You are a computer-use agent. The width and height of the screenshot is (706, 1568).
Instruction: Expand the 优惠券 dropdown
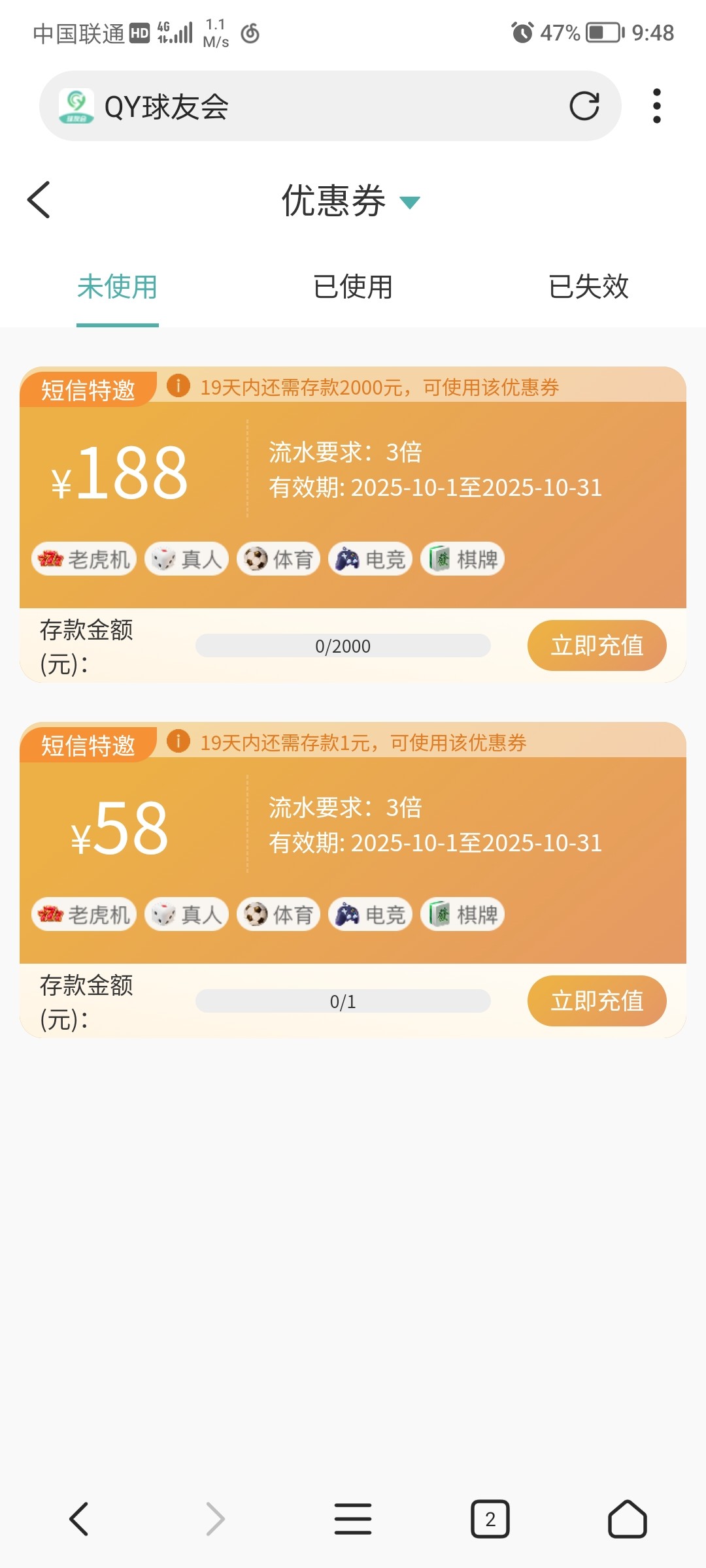[x=409, y=202]
